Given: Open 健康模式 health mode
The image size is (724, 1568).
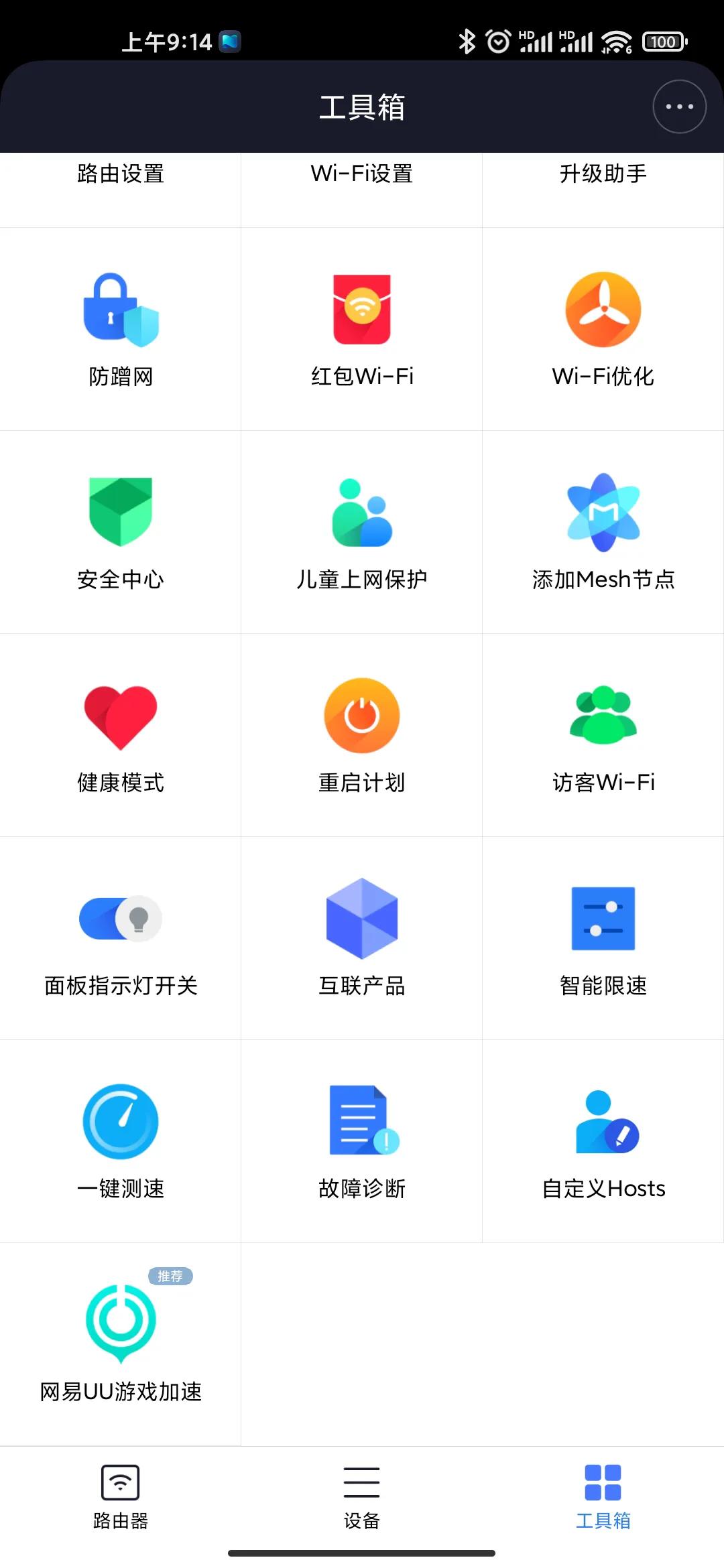Looking at the screenshot, I should (x=121, y=737).
